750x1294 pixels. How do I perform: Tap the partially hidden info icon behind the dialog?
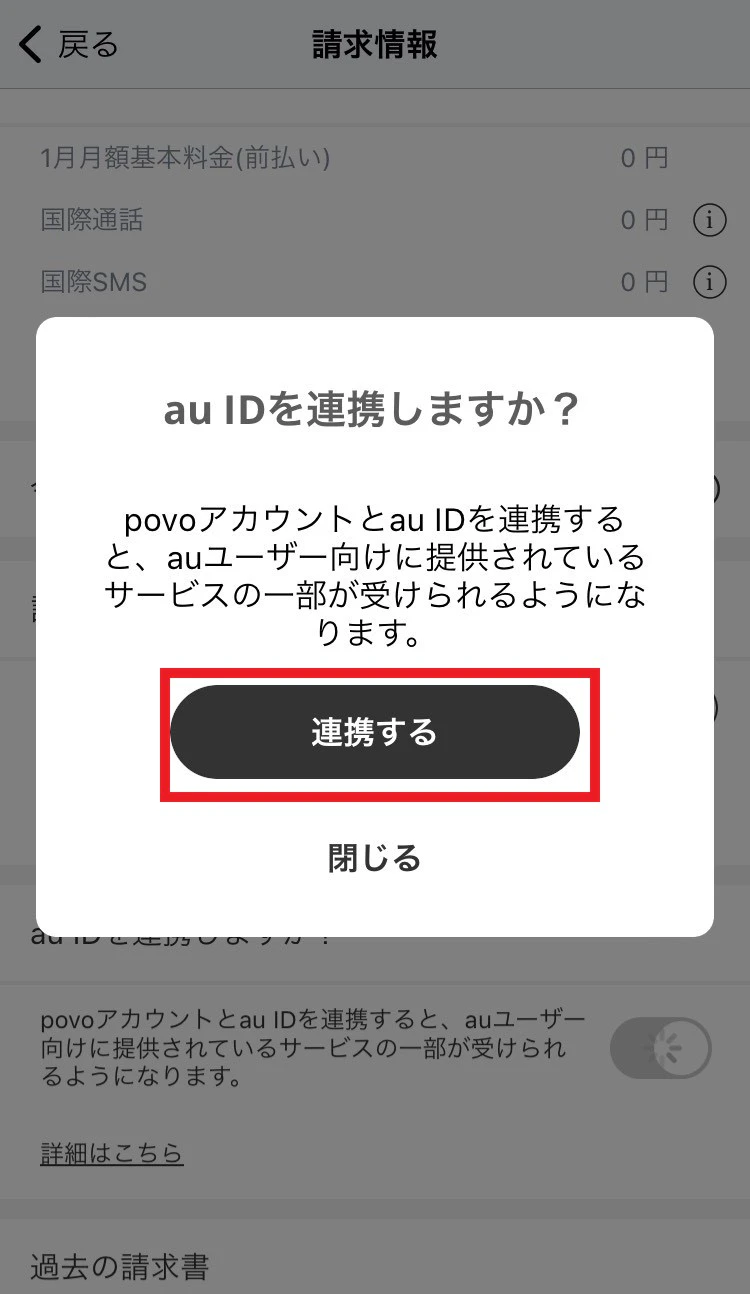tap(709, 489)
